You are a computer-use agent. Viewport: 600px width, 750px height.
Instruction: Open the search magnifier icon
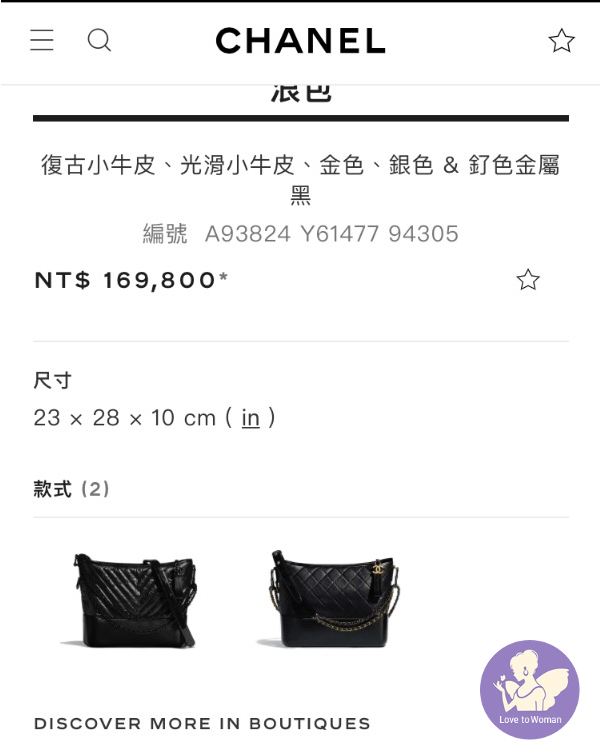point(99,40)
